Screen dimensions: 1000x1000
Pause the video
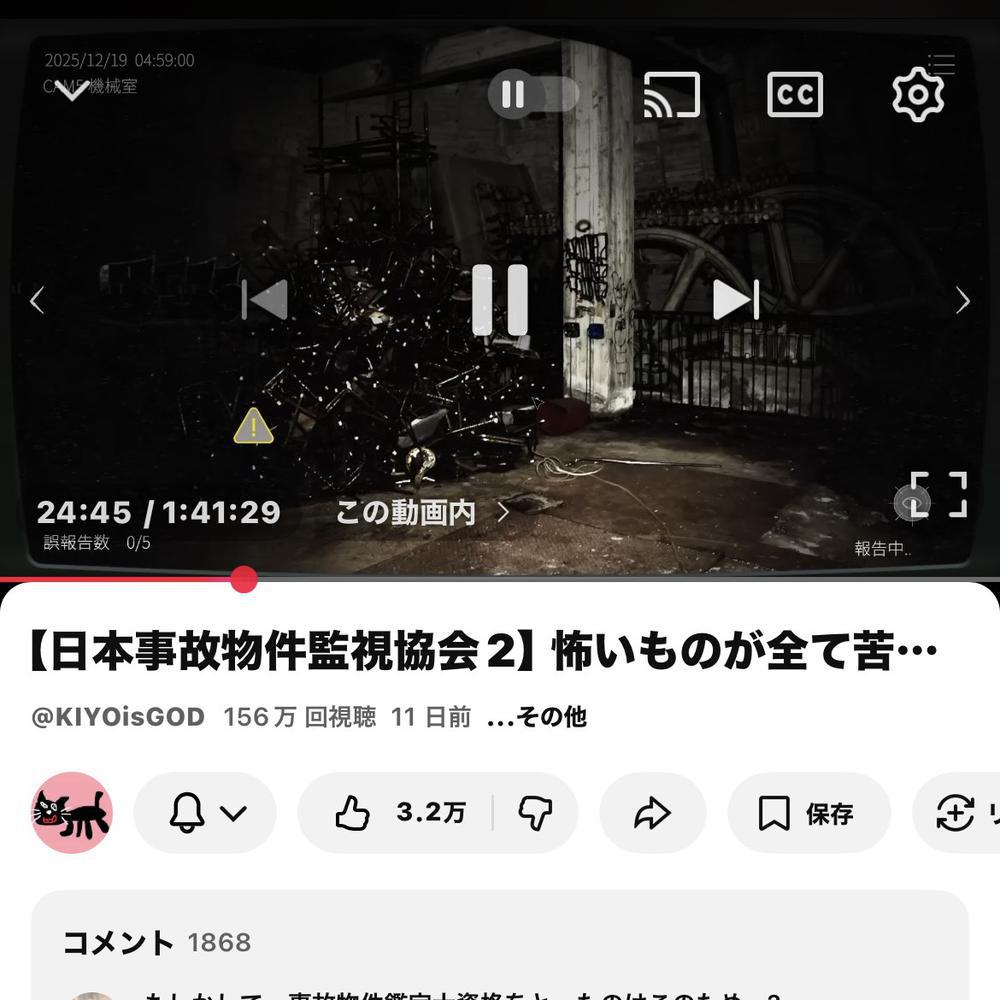click(x=500, y=300)
